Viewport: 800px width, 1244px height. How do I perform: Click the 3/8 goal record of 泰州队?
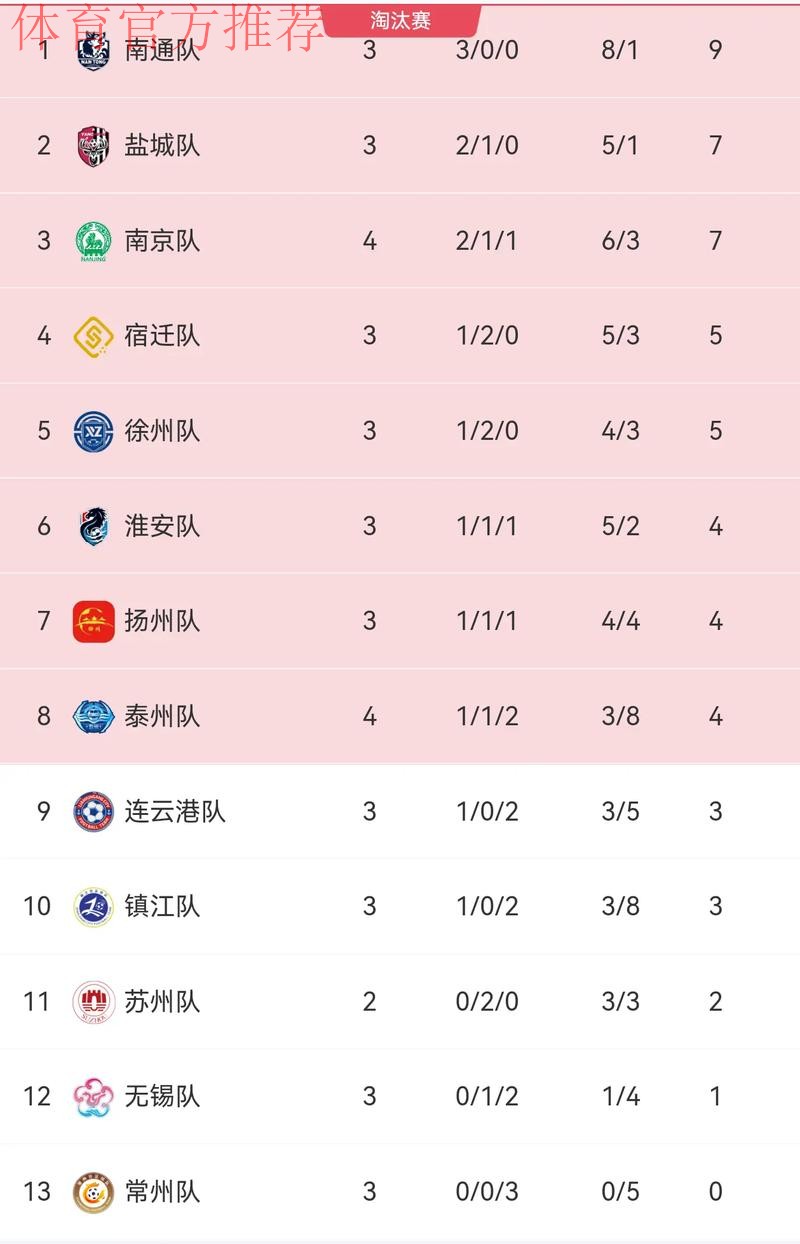(x=620, y=716)
